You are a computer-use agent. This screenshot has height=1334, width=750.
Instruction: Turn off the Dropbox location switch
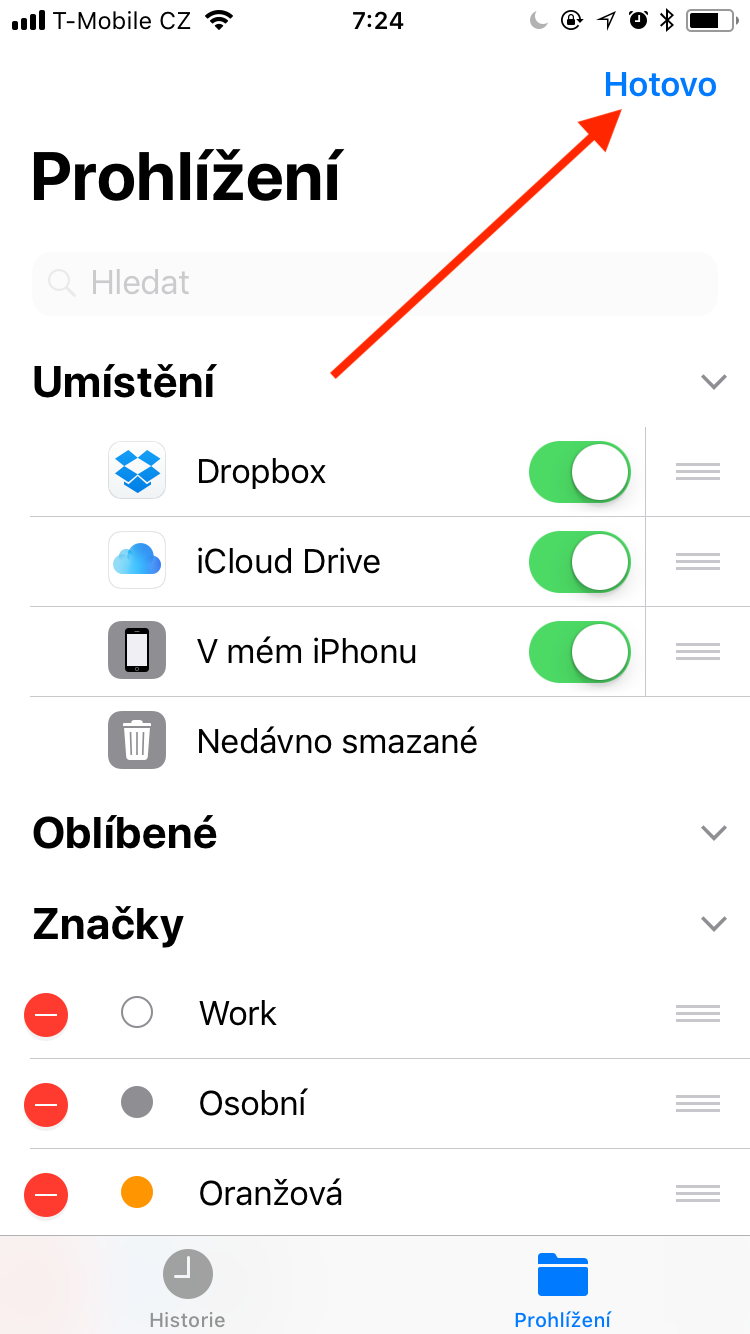579,472
